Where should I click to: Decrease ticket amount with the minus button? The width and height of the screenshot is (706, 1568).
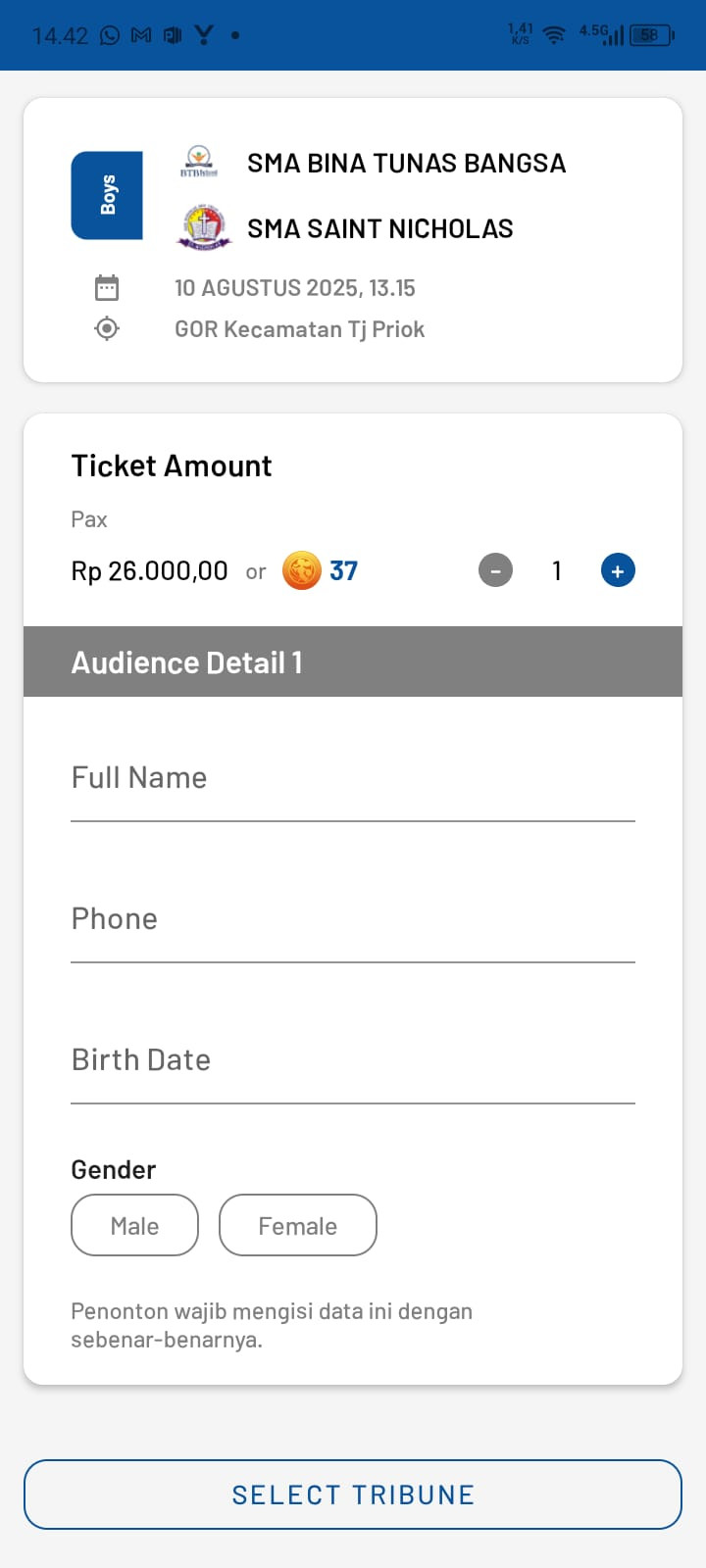[x=495, y=570]
